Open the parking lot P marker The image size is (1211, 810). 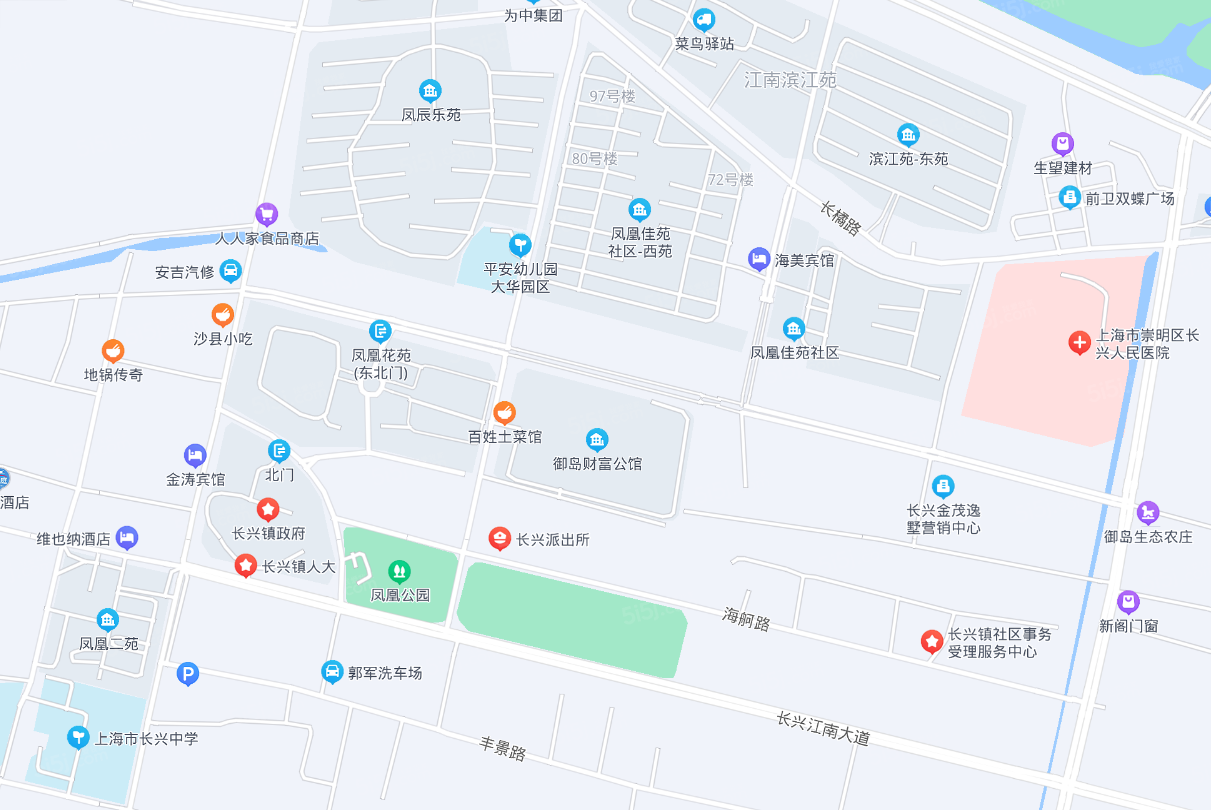[x=187, y=675]
